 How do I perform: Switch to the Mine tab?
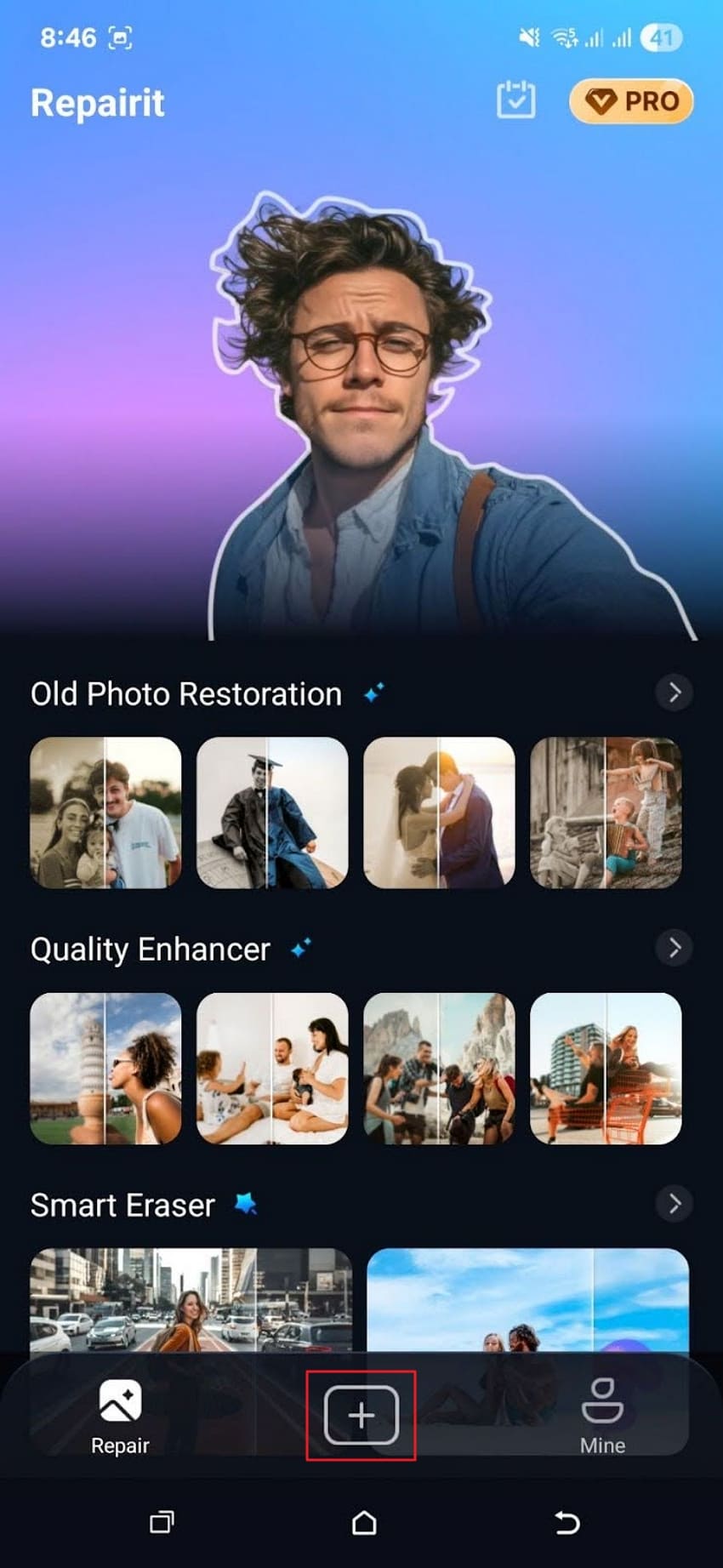tap(602, 1417)
